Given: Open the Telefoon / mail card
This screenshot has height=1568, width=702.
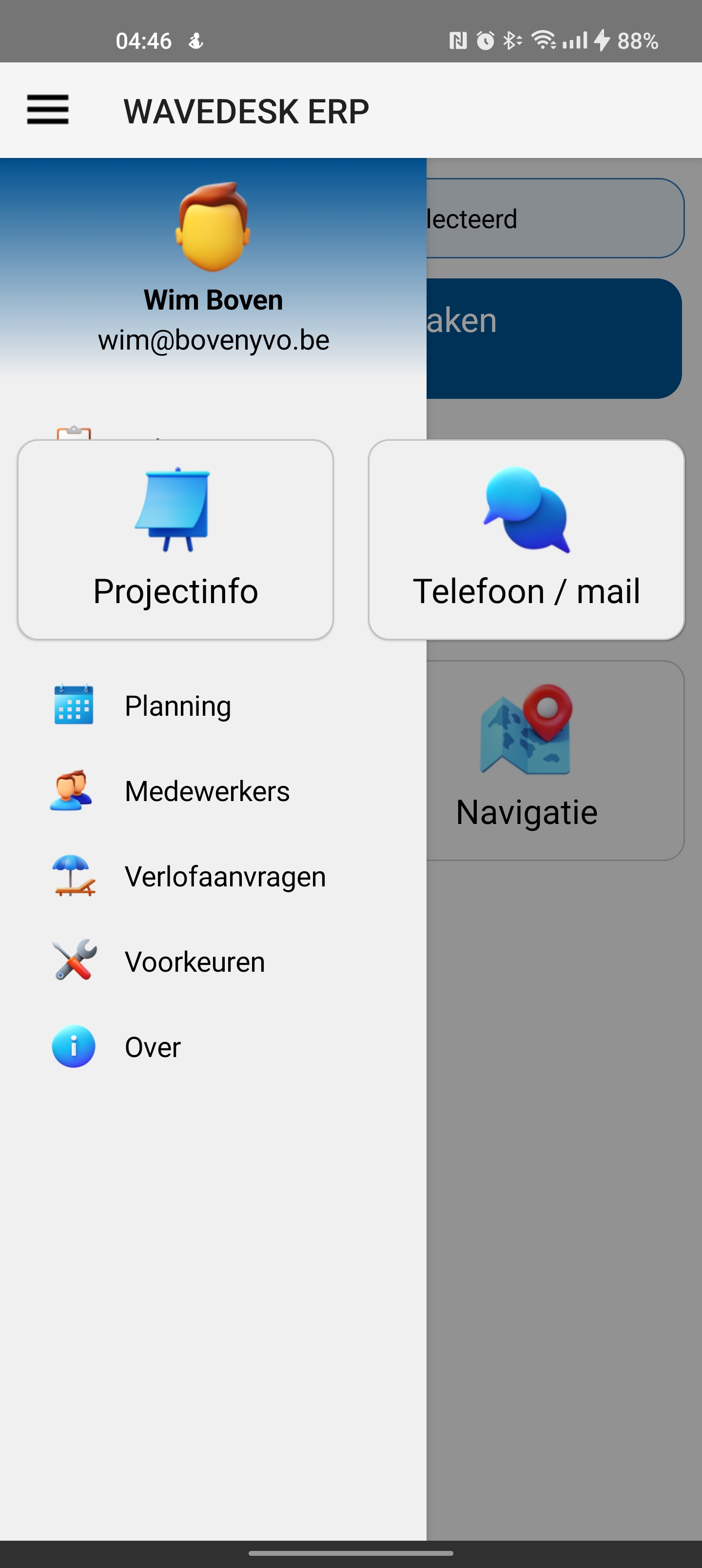Looking at the screenshot, I should [x=526, y=539].
